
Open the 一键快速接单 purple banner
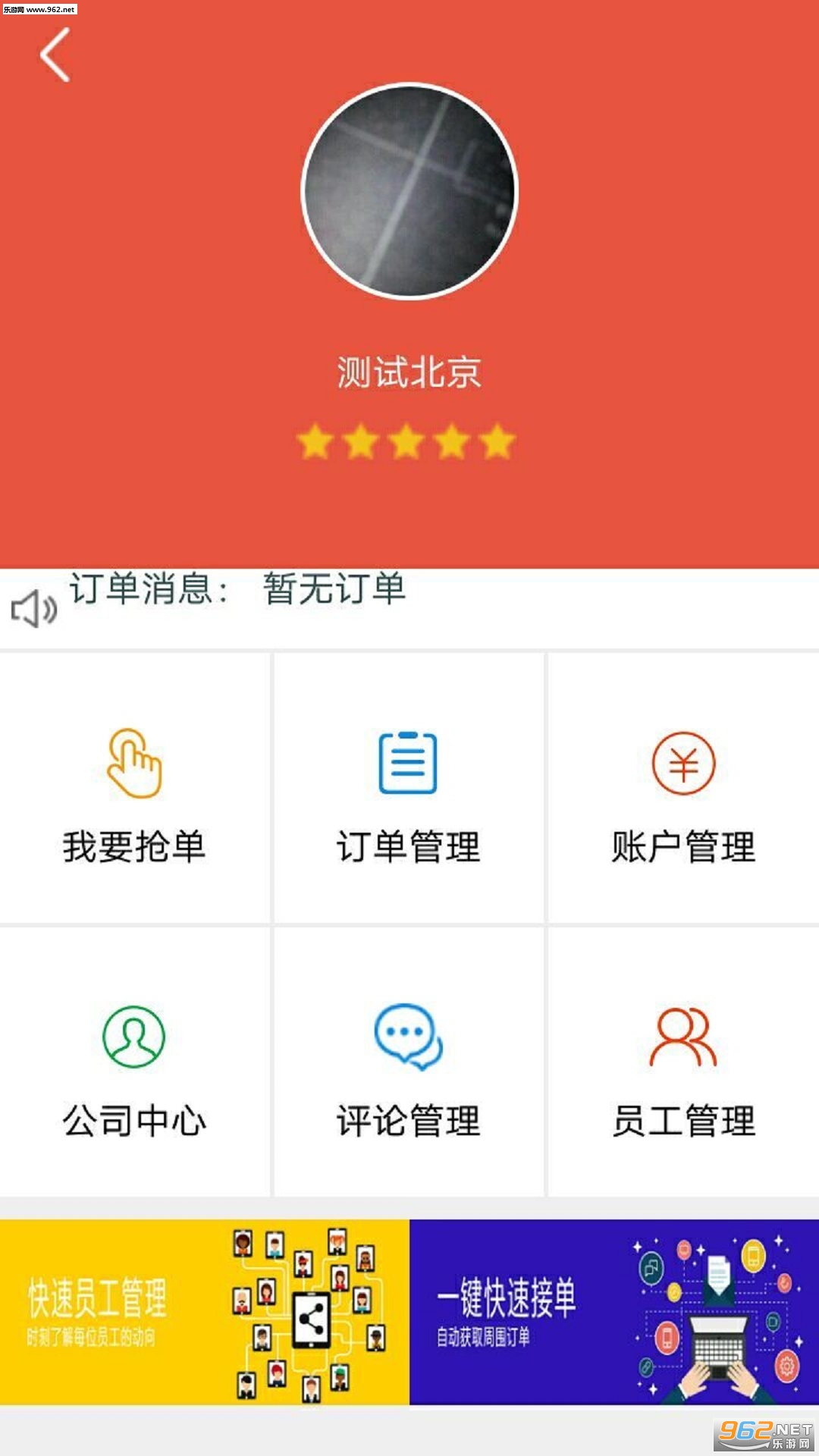click(x=614, y=1312)
